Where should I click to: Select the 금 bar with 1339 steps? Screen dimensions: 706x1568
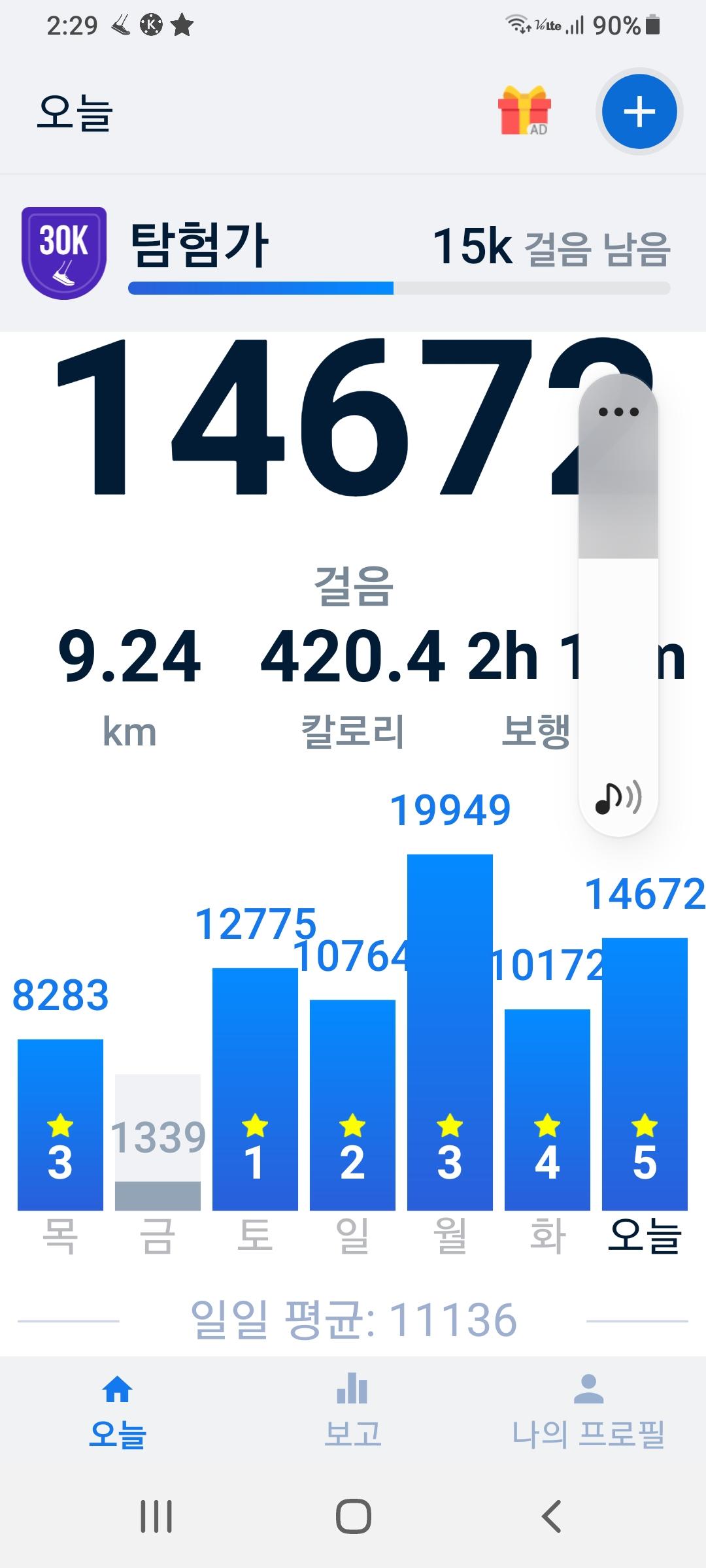158,1142
